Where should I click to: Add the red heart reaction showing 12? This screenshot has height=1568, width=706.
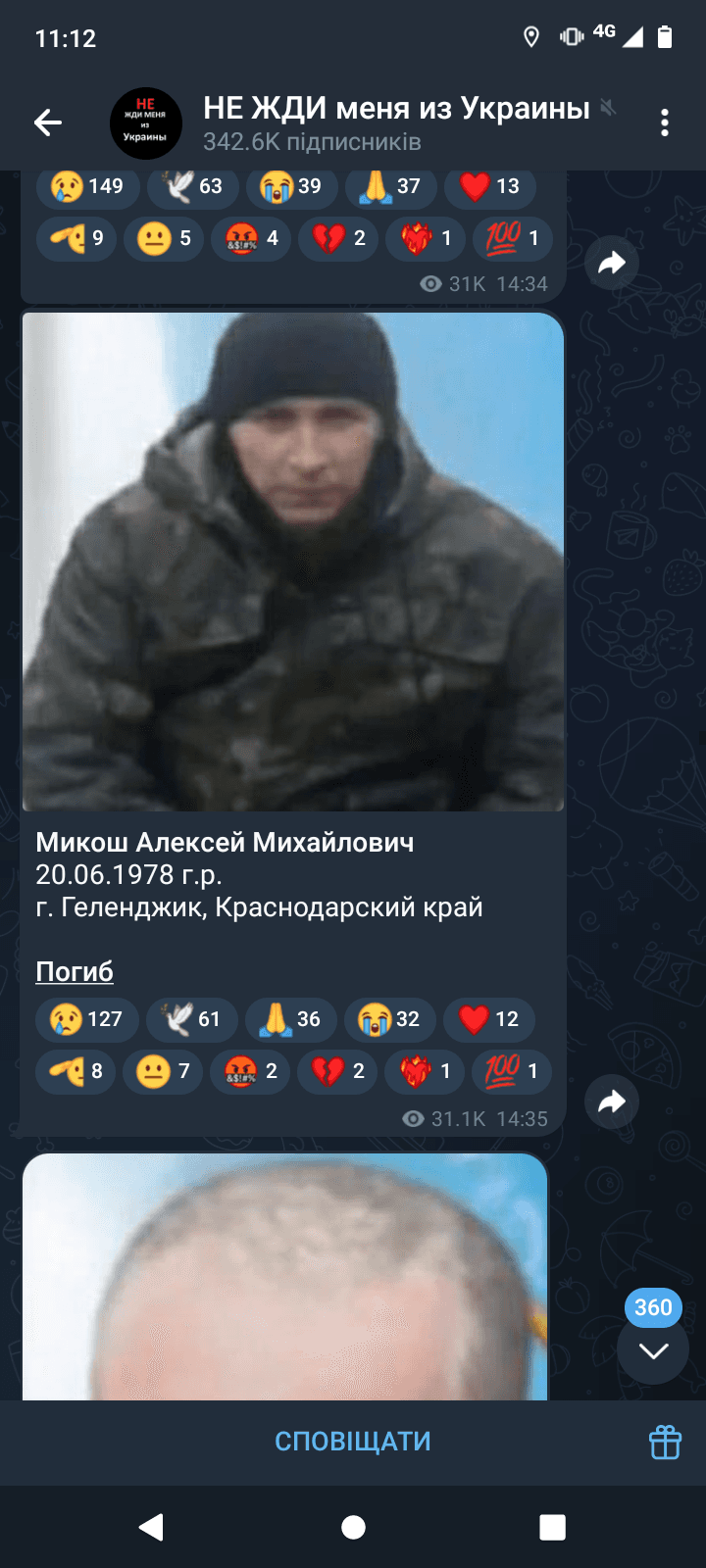click(x=489, y=1019)
